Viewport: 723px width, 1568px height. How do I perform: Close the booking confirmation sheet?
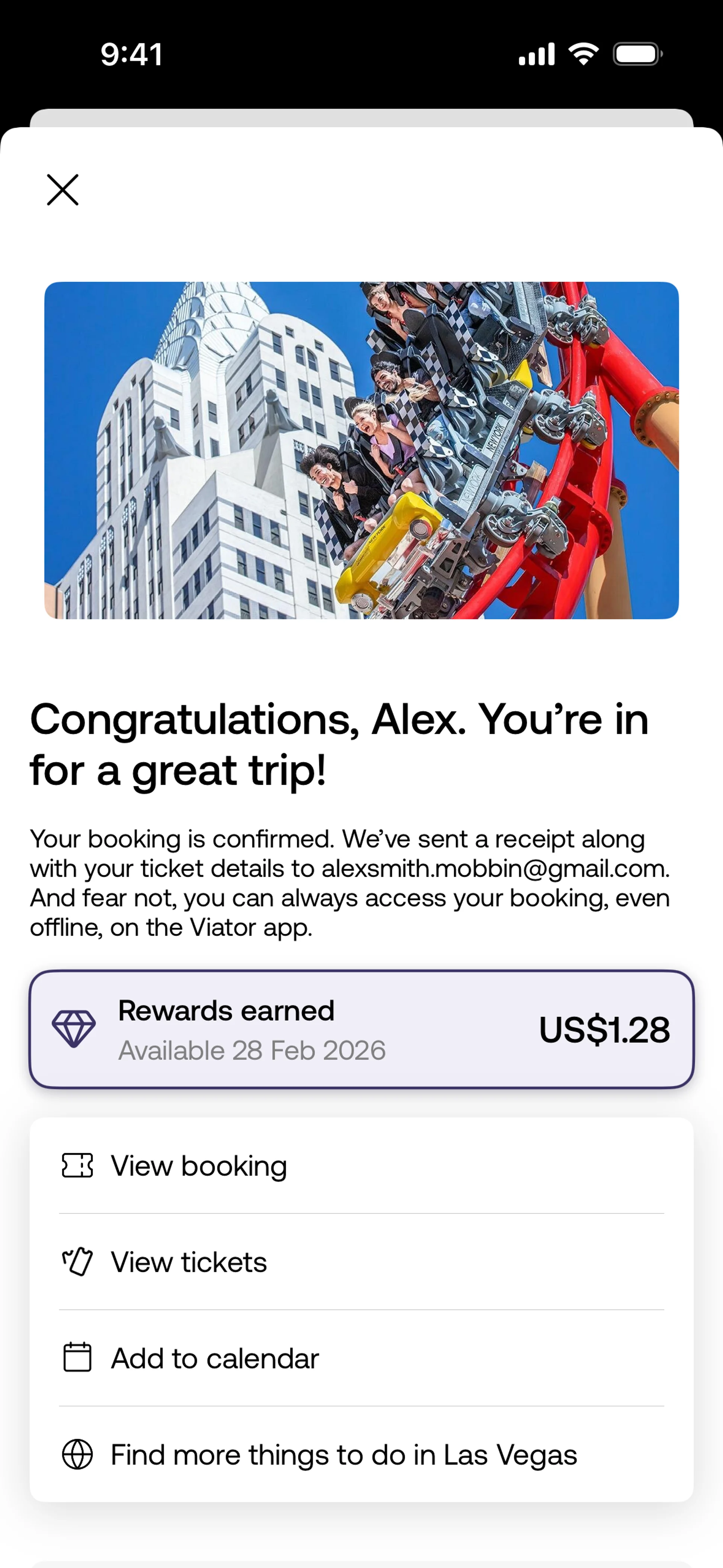63,190
